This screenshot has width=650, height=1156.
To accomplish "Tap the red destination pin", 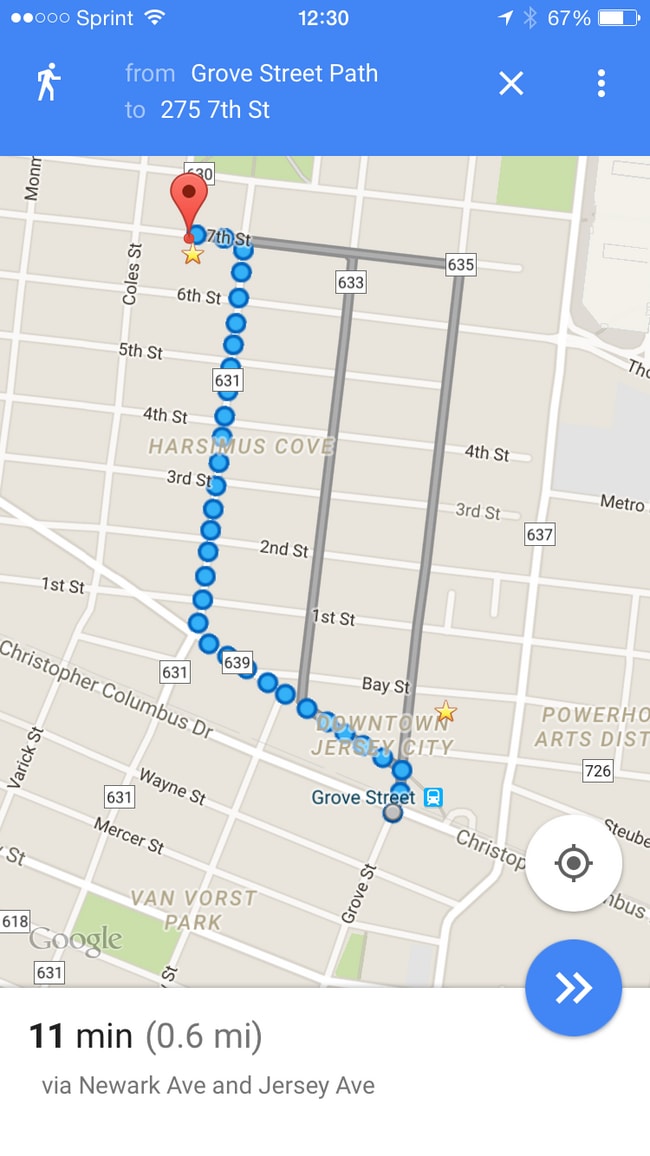I will tap(190, 198).
